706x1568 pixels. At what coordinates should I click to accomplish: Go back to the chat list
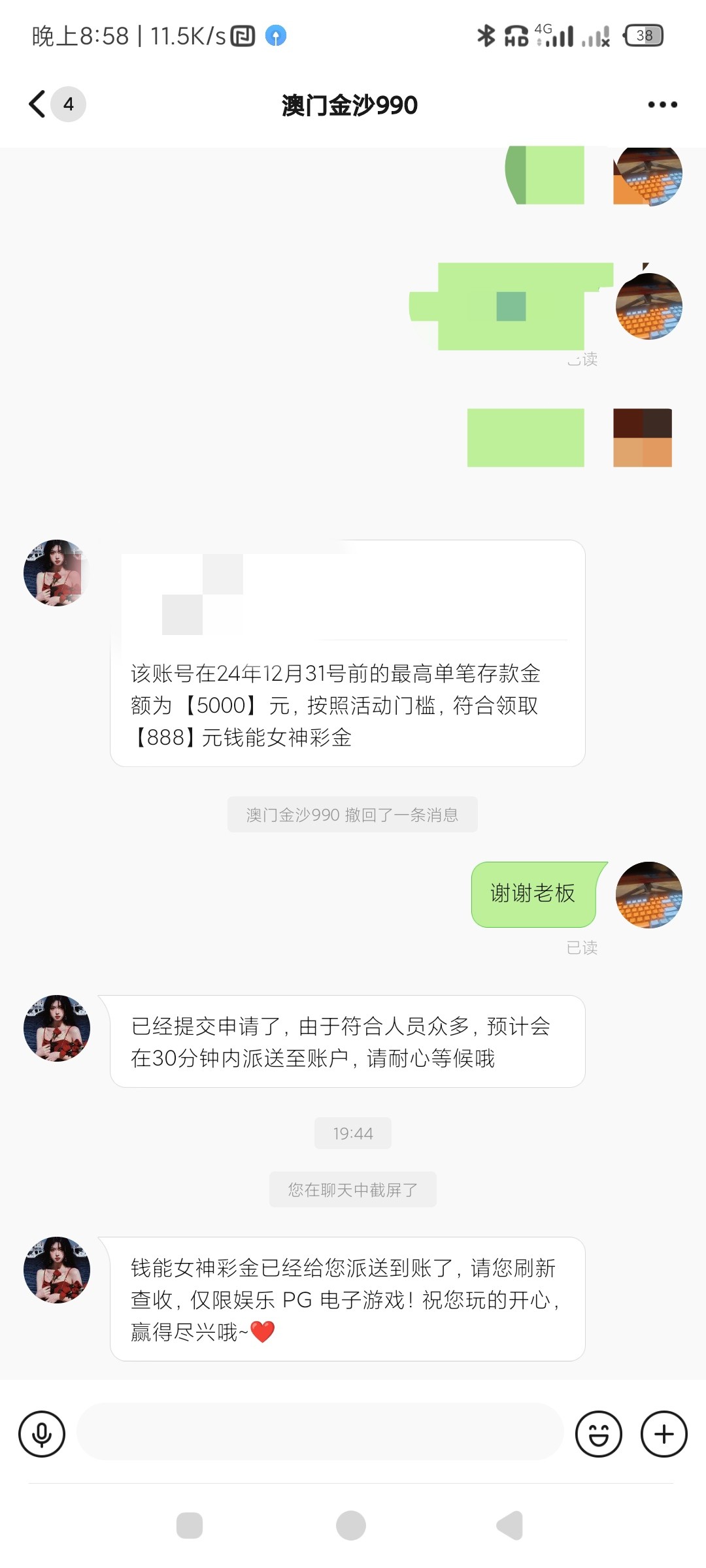(38, 104)
